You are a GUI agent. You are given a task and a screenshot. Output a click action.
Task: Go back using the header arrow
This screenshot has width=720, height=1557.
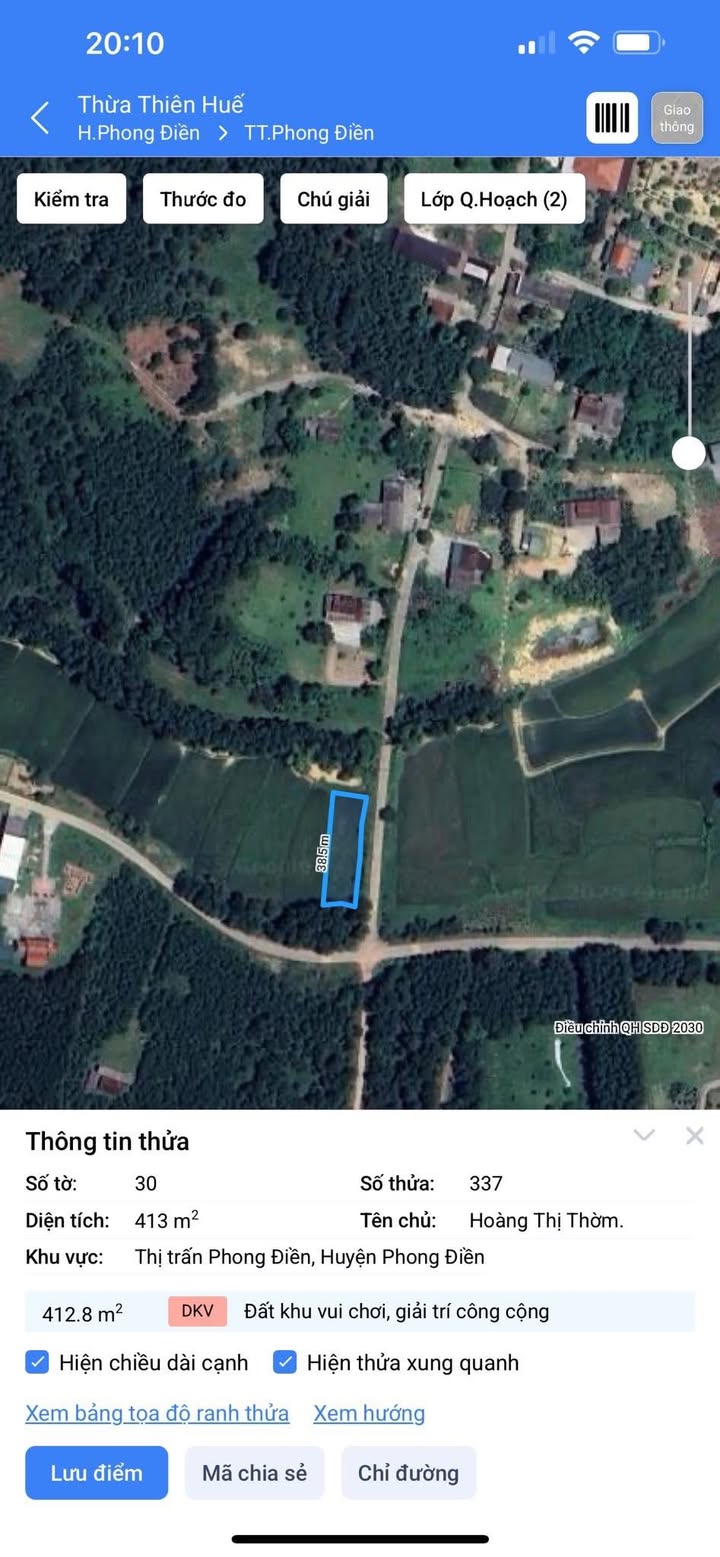coord(40,118)
